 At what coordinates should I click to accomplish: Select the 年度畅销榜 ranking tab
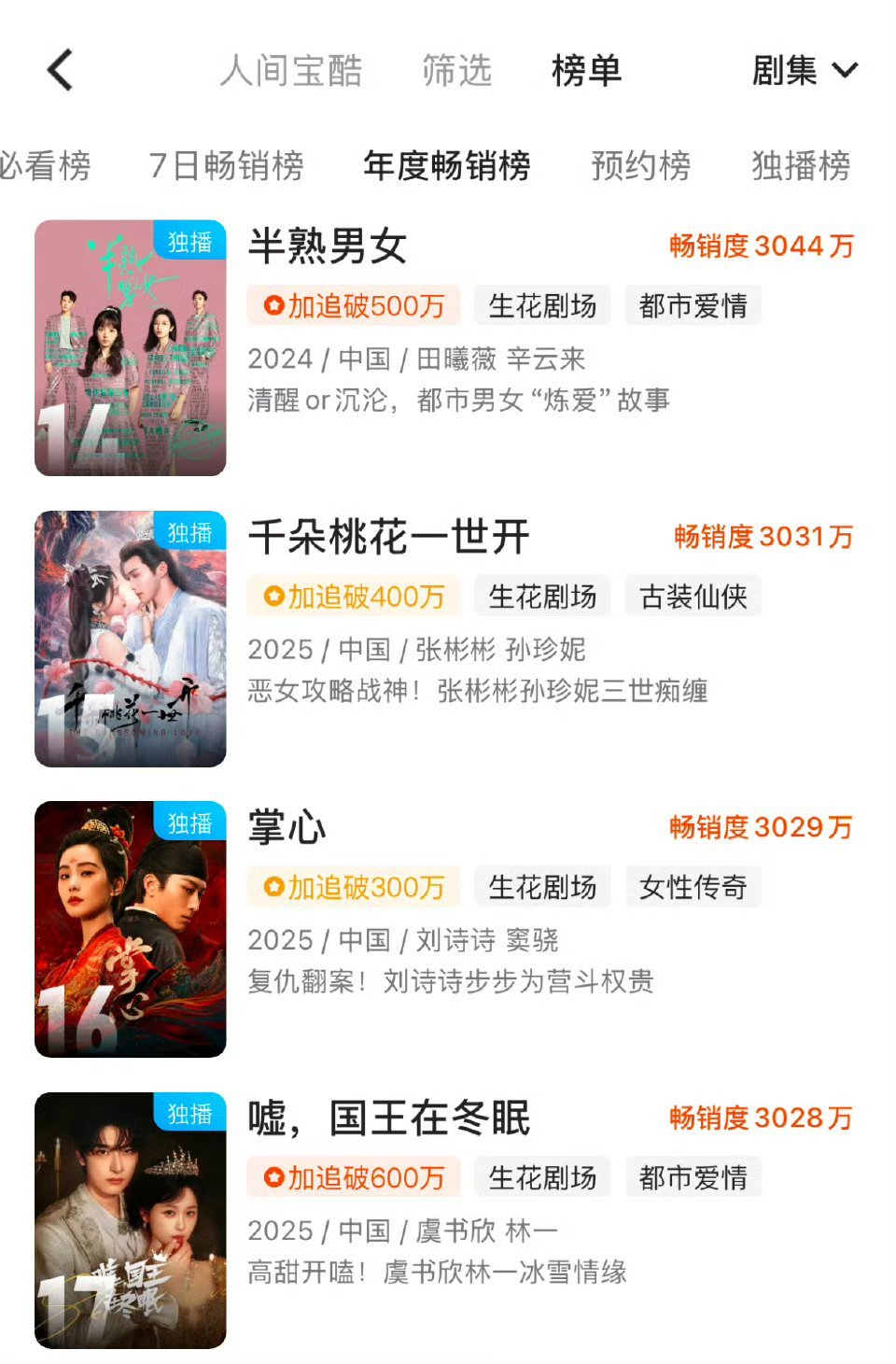pyautogui.click(x=447, y=166)
